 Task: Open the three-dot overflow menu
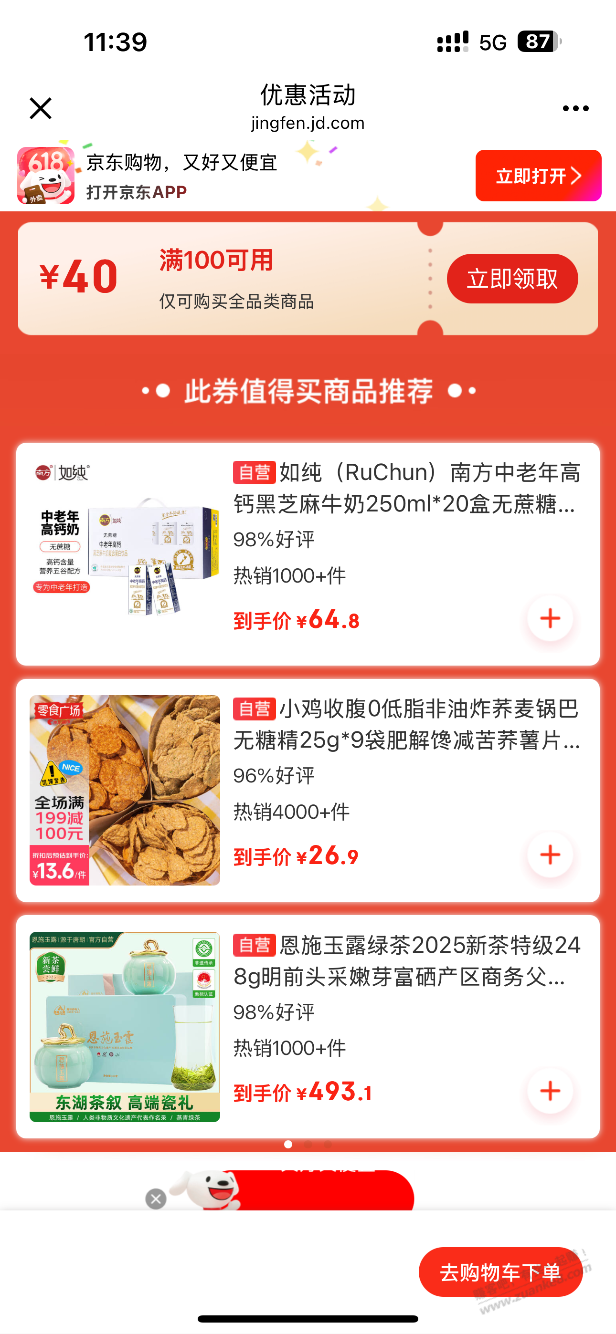[577, 109]
